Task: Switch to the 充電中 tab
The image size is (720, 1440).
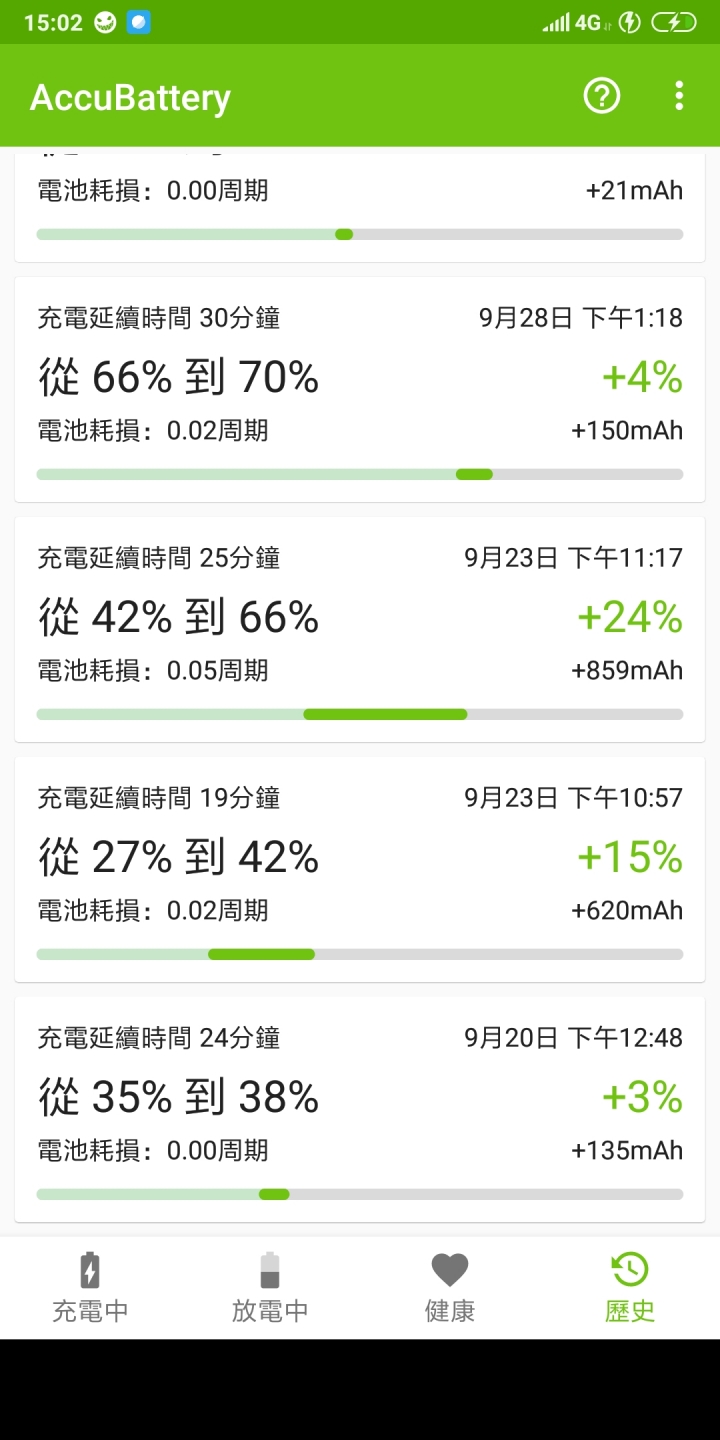Action: (x=90, y=1288)
